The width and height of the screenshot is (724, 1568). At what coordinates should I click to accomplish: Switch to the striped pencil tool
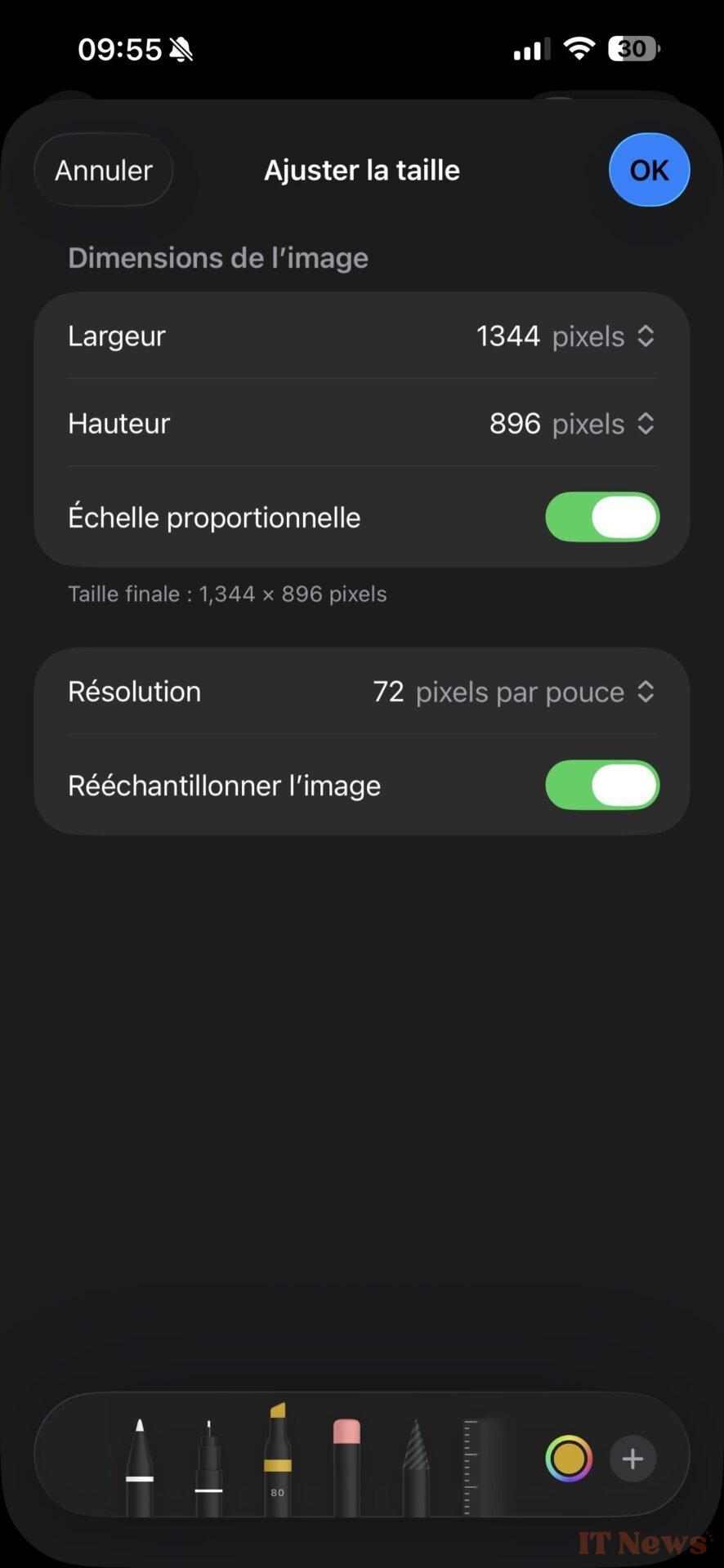click(x=416, y=1466)
